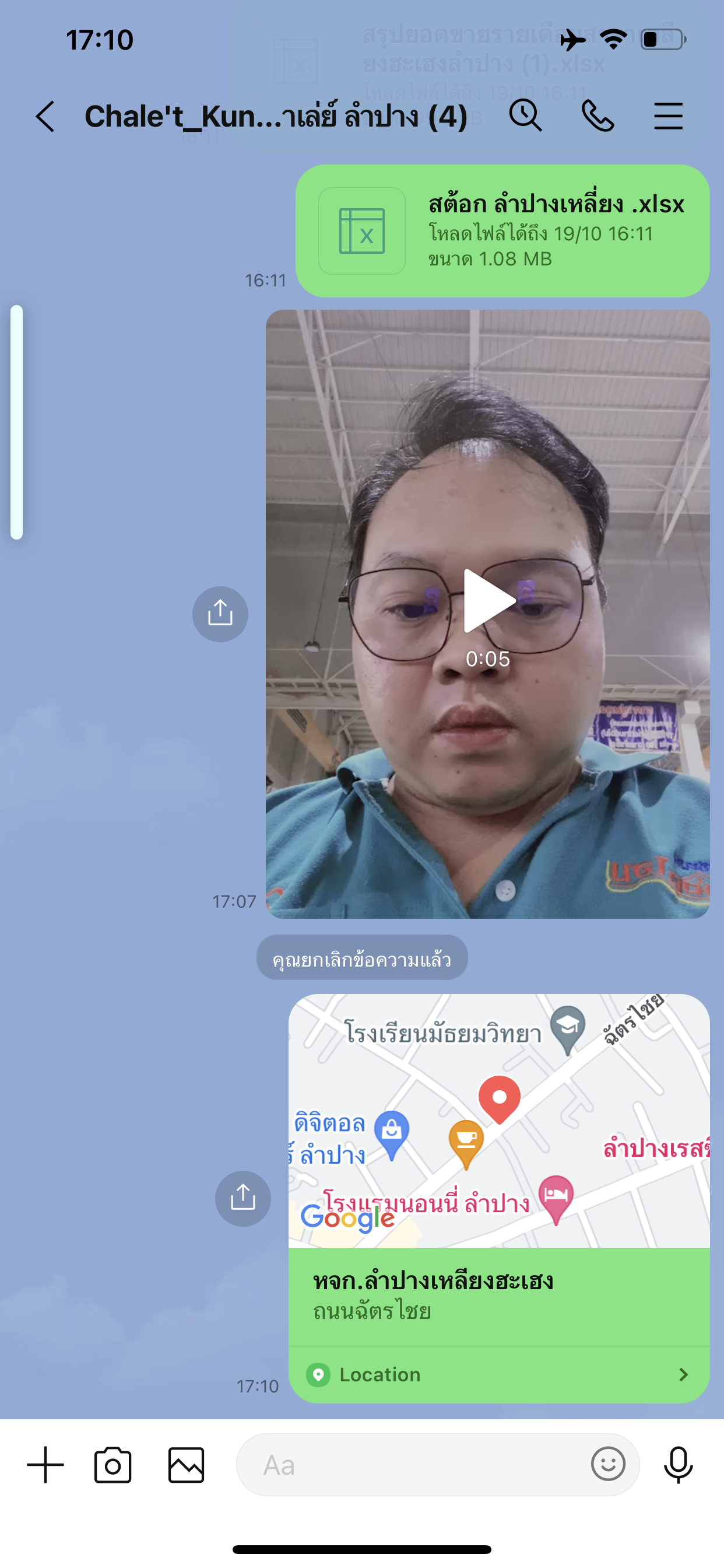Image resolution: width=724 pixels, height=1568 pixels.
Task: Start a call in this group
Action: point(598,116)
